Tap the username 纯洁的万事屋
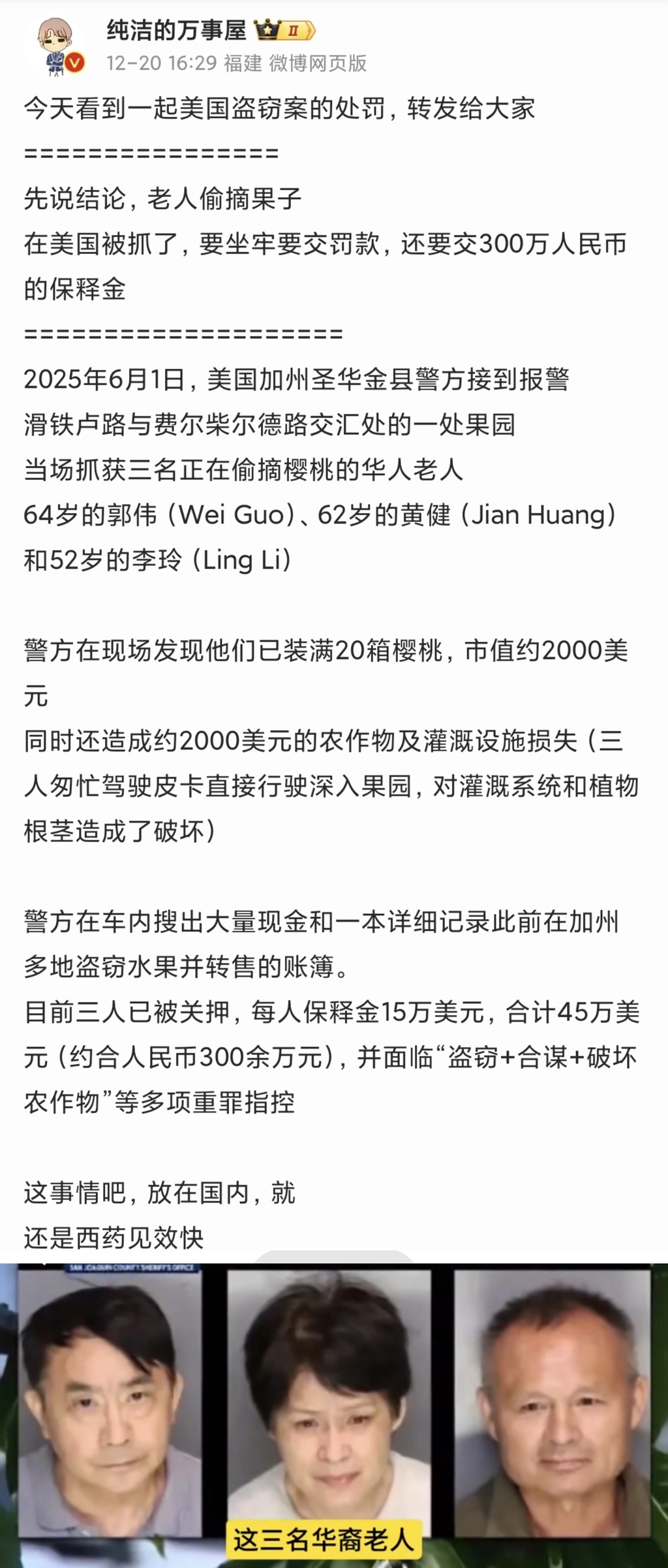Viewport: 668px width, 1568px height. pos(176,30)
